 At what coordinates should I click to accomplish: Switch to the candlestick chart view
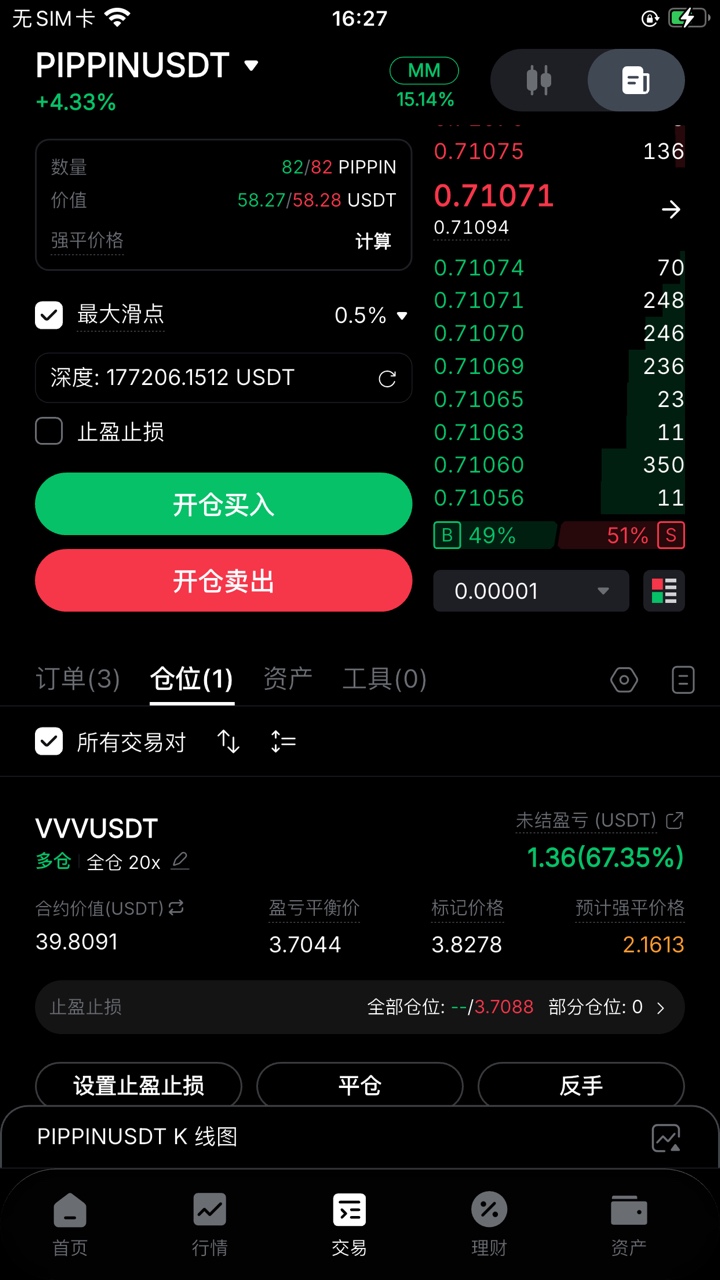tap(539, 80)
